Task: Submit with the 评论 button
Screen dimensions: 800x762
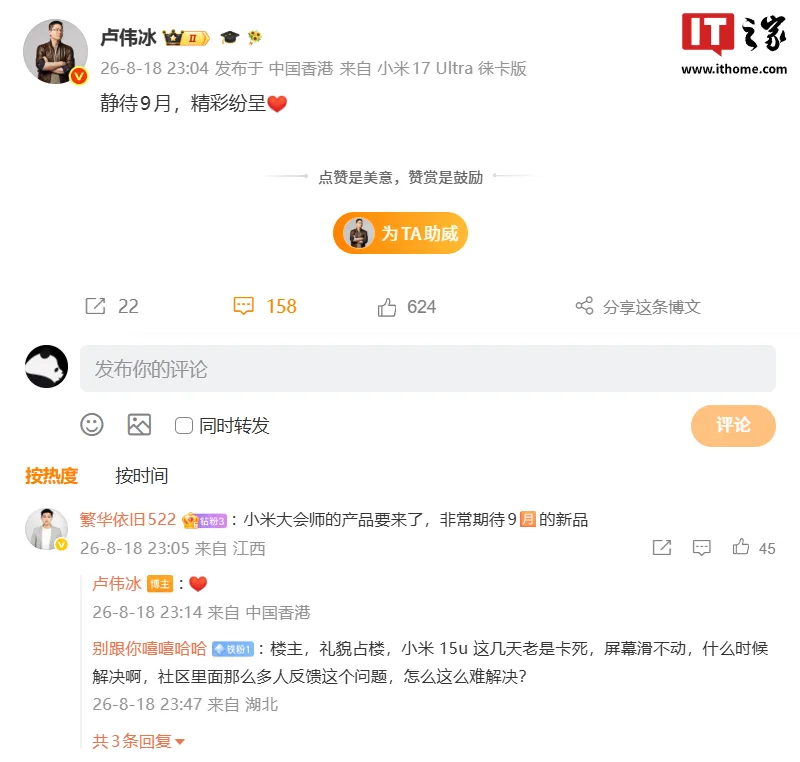Action: [733, 425]
